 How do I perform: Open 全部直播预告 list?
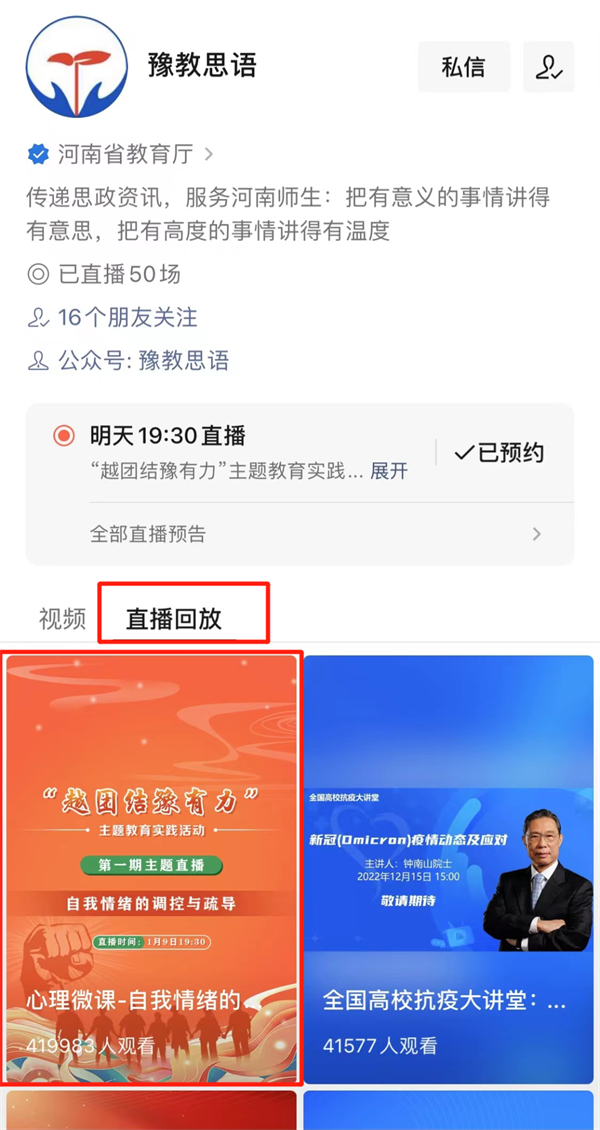[x=300, y=534]
